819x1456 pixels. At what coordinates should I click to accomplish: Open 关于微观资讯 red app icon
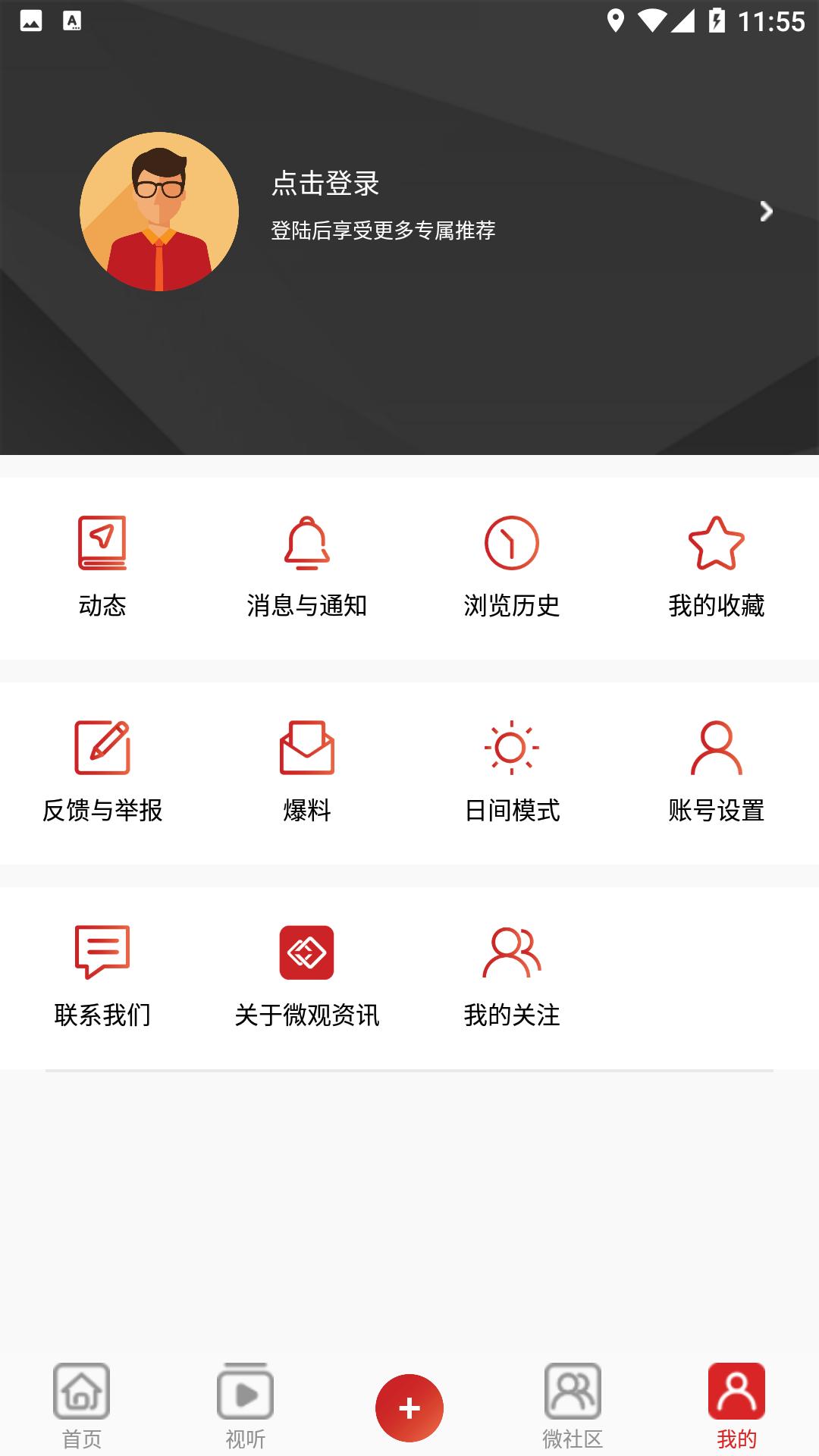point(307,952)
